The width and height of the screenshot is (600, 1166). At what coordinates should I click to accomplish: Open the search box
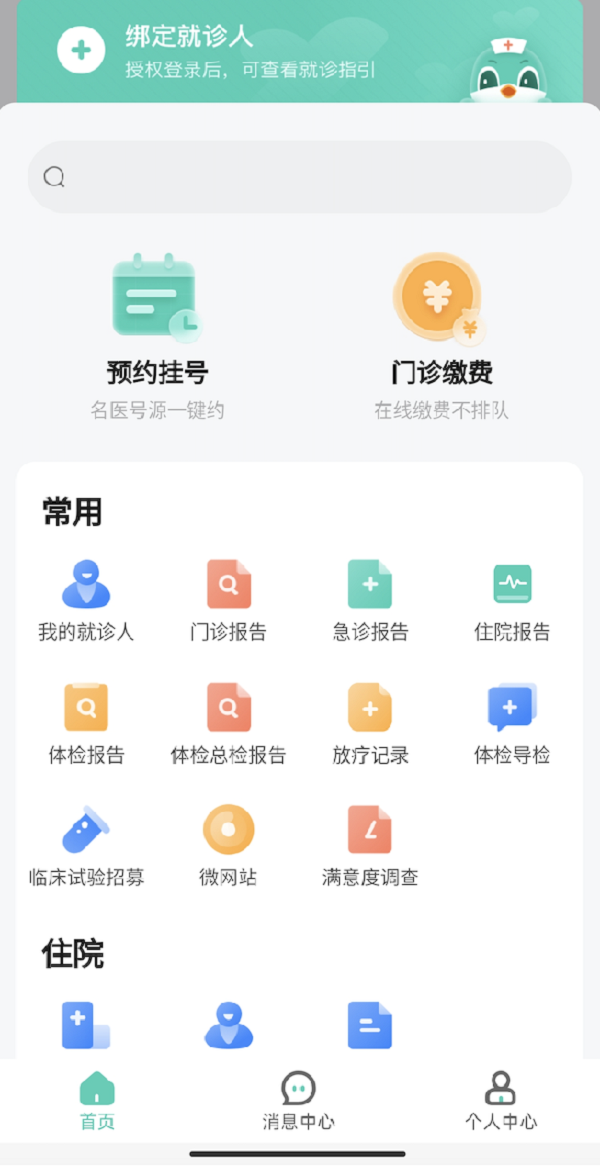(300, 177)
